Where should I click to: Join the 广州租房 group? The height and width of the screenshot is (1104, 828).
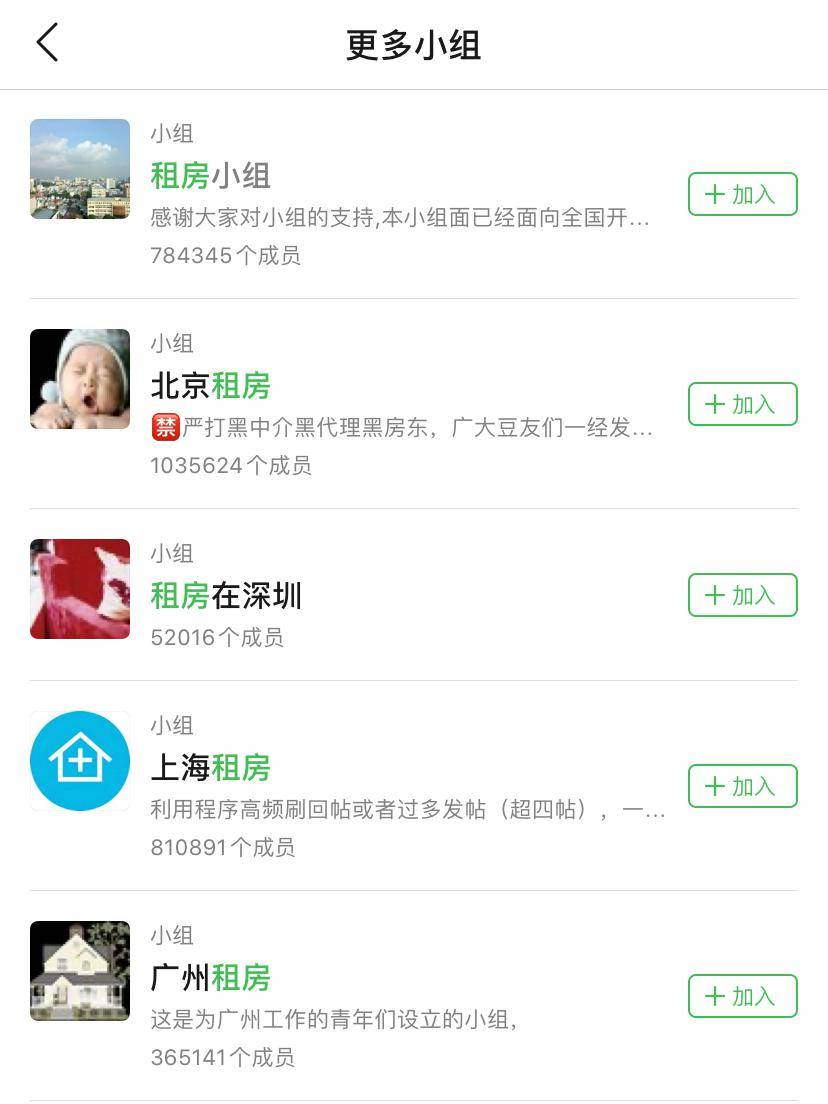[742, 996]
